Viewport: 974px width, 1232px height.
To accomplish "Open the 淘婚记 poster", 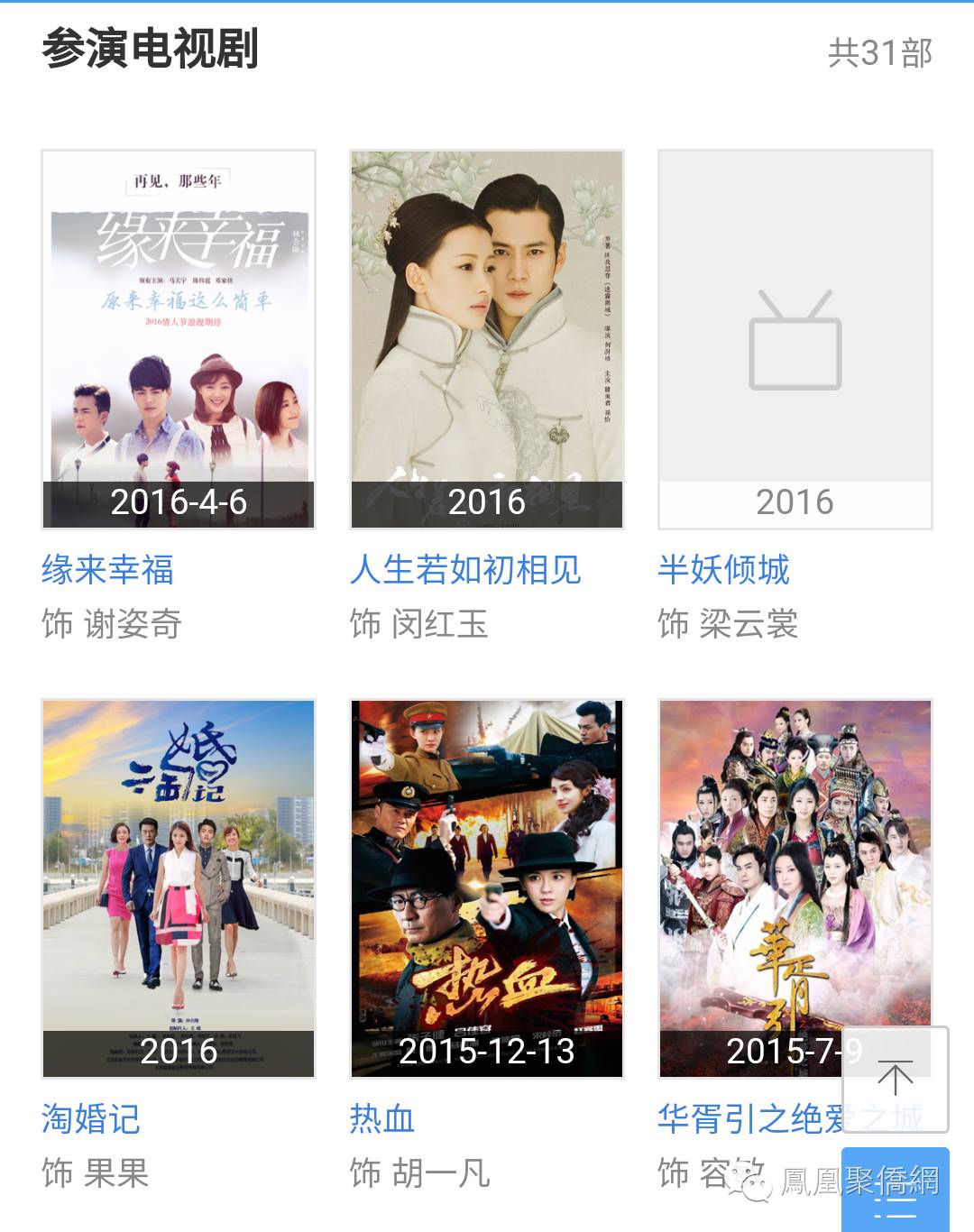I will tap(179, 887).
